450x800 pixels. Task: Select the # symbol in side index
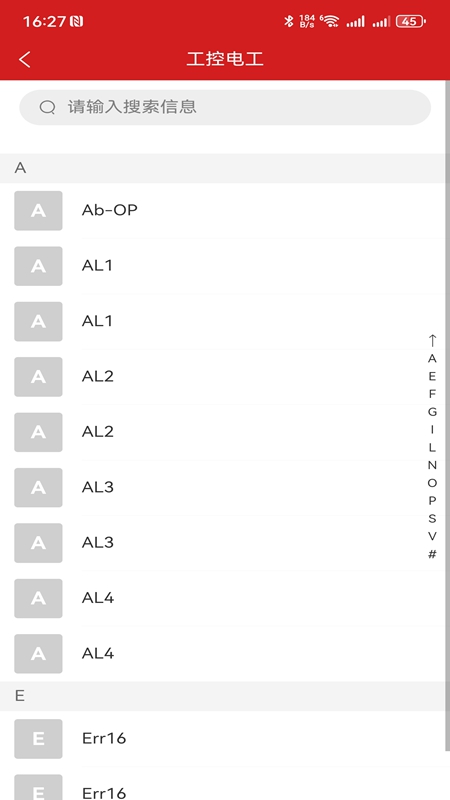pyautogui.click(x=432, y=554)
